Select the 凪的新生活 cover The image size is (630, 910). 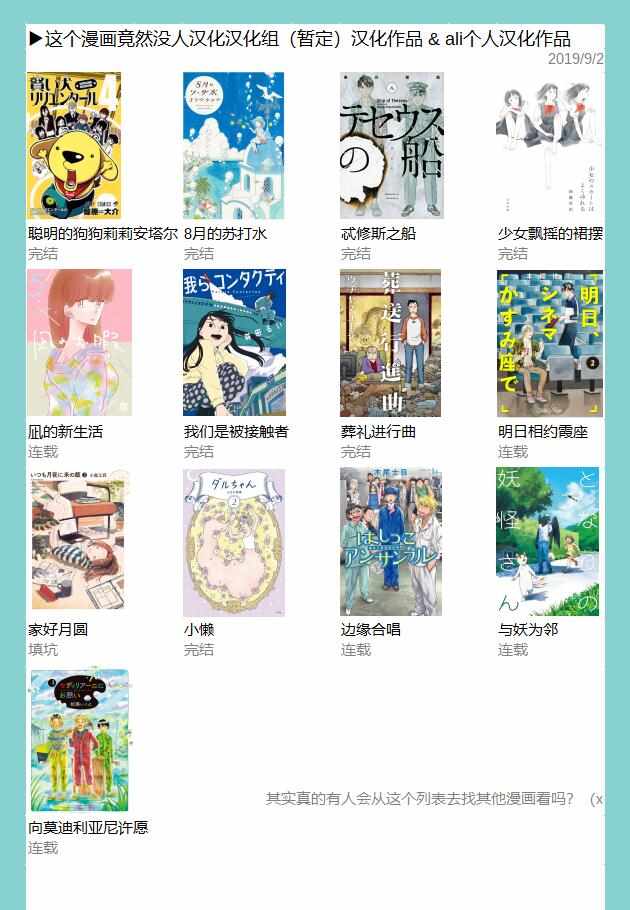79,343
